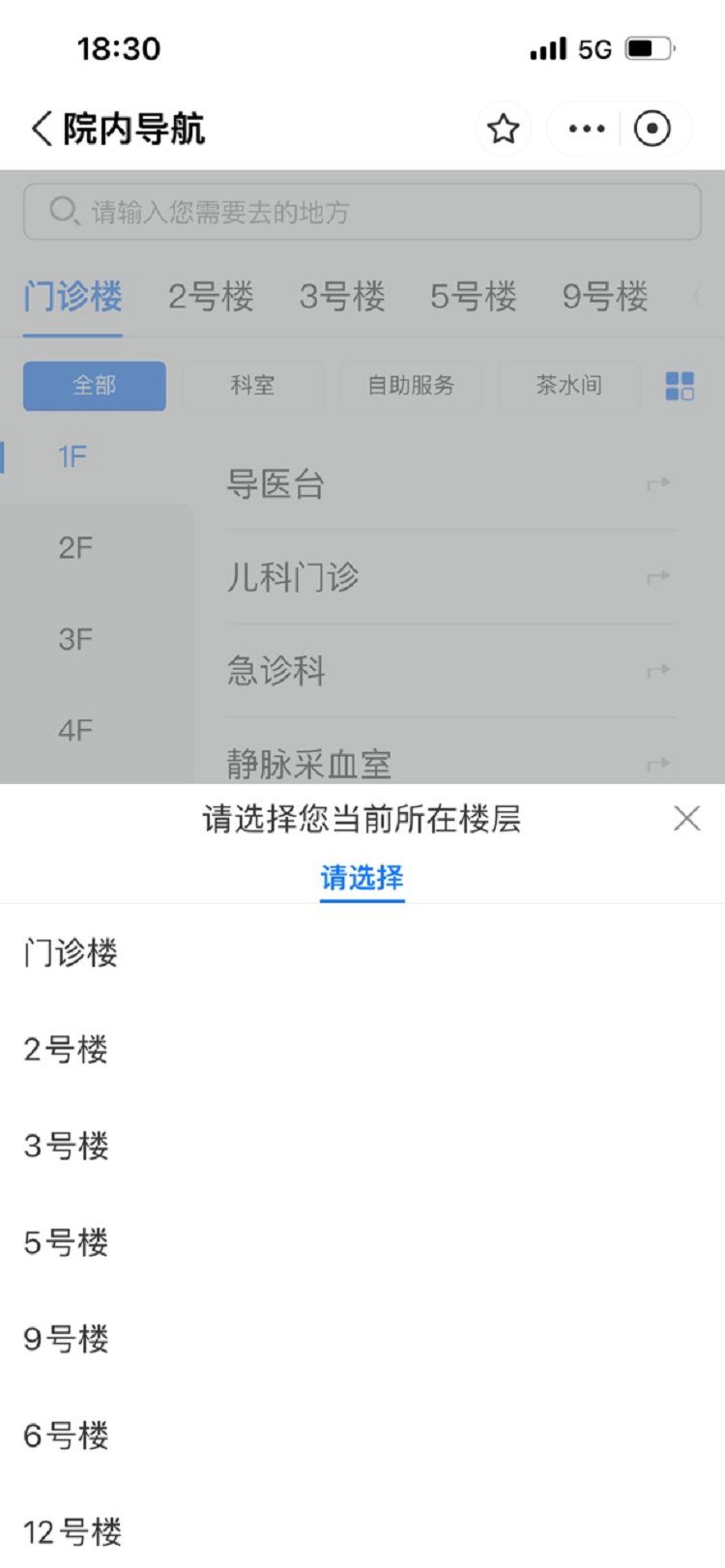The height and width of the screenshot is (1568, 725).
Task: Pick 3号楼 from the building list
Action: (x=66, y=1146)
